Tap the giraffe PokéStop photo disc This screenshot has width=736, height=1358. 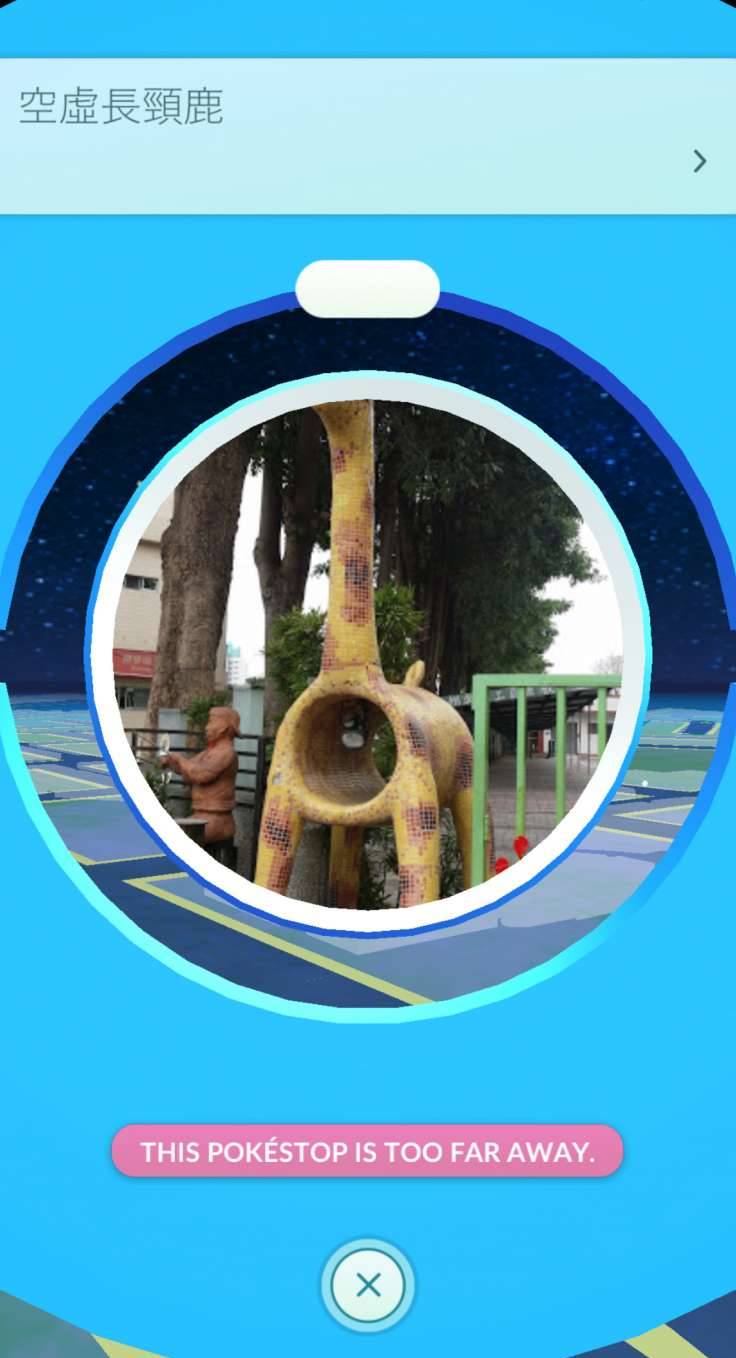tap(368, 655)
